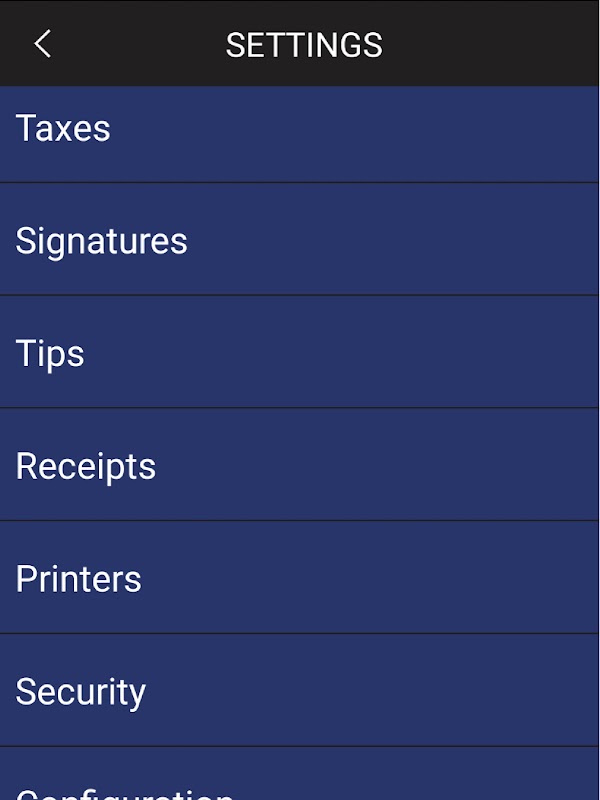This screenshot has height=800, width=600.
Task: Open Tips settings
Action: click(300, 353)
